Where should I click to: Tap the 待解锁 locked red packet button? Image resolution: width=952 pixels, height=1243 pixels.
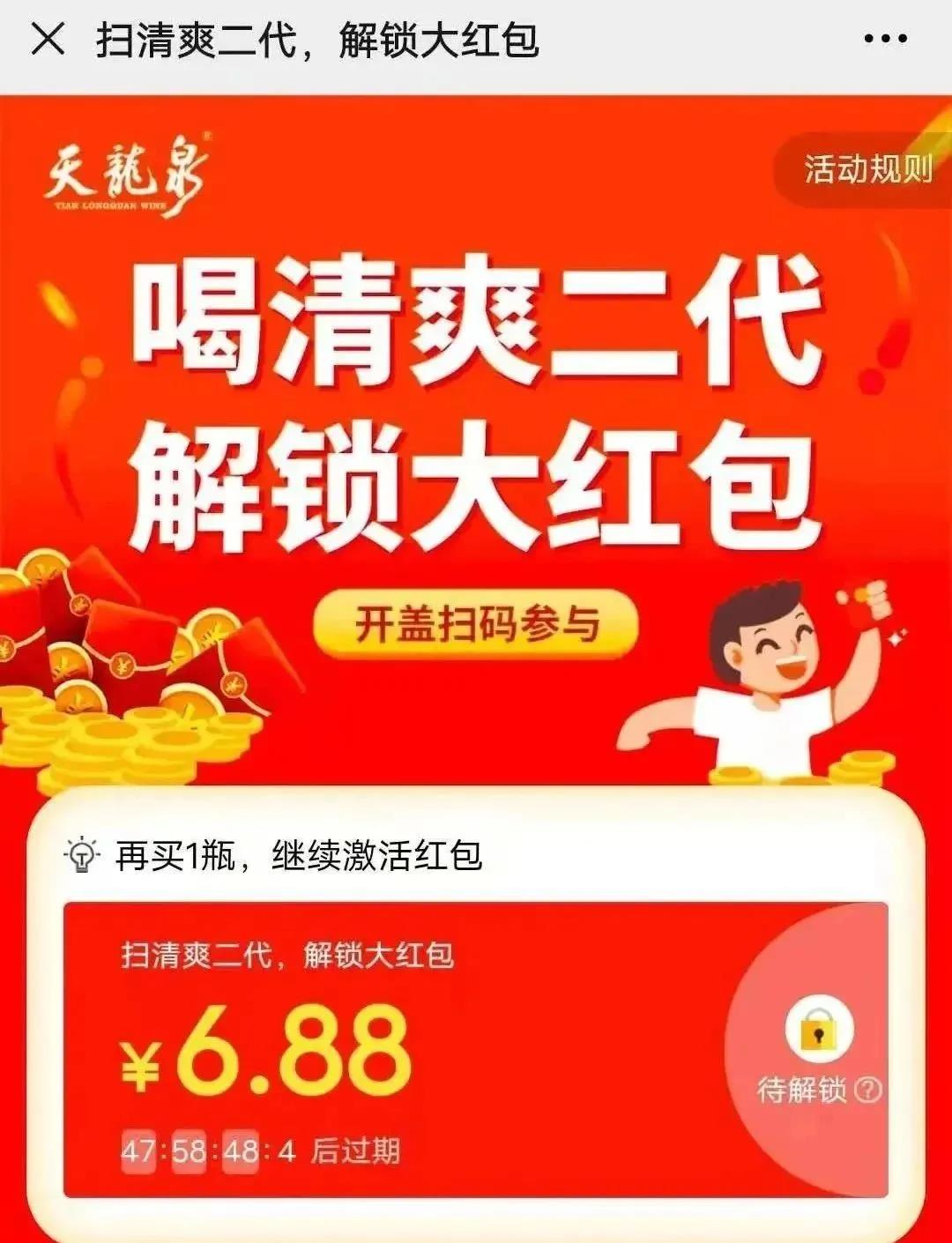pos(818,1049)
